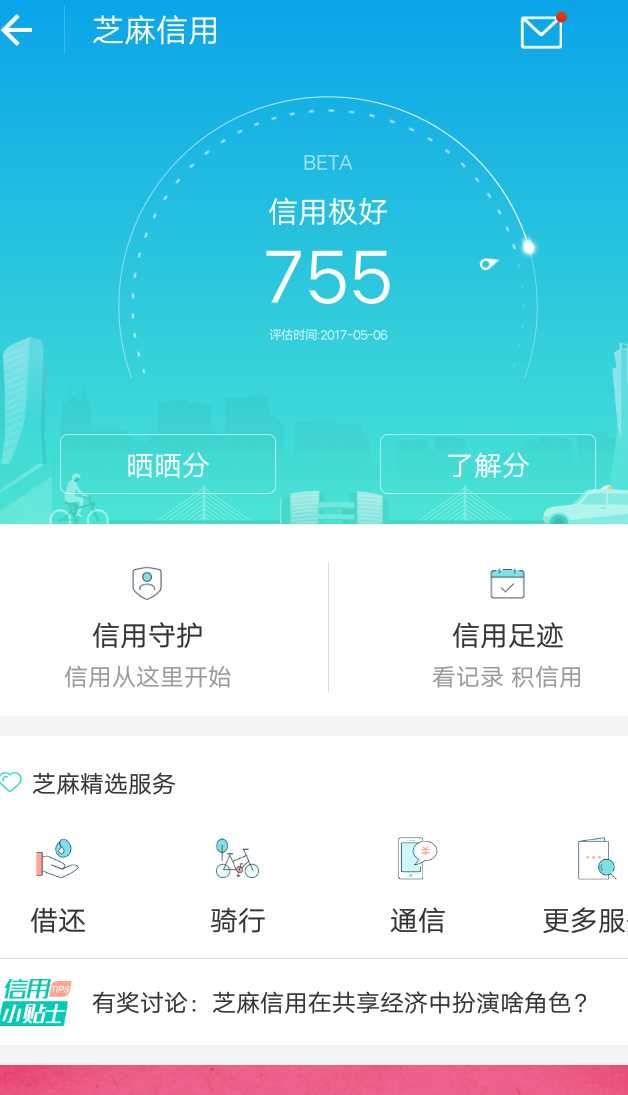This screenshot has height=1095, width=628.
Task: Open 信用守护 credit protection
Action: [x=148, y=626]
